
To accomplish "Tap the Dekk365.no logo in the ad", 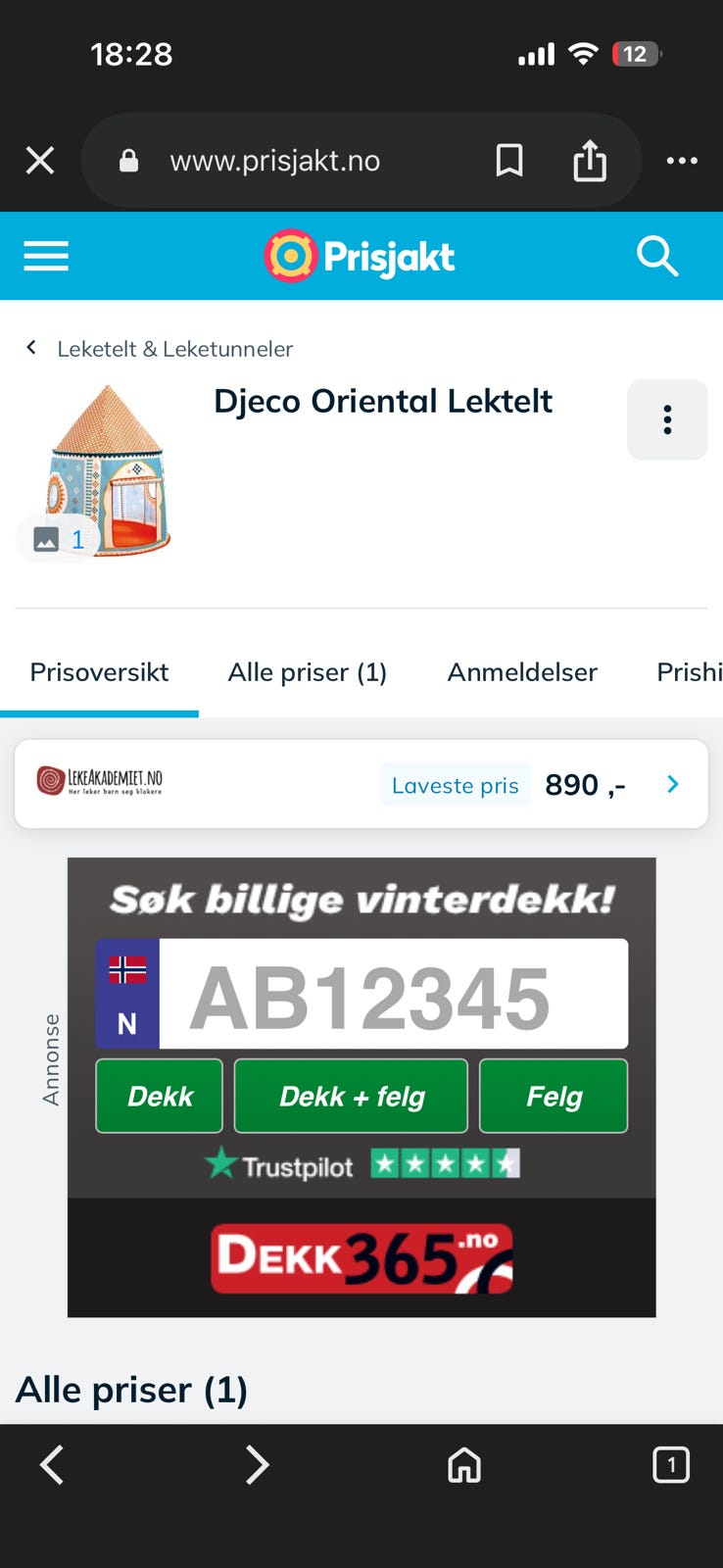I will (x=361, y=1259).
